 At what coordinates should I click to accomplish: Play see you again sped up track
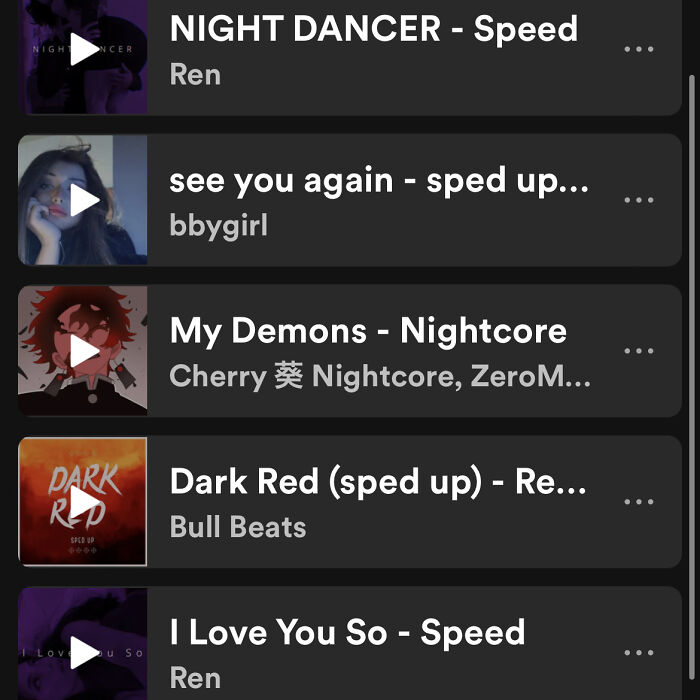point(84,200)
